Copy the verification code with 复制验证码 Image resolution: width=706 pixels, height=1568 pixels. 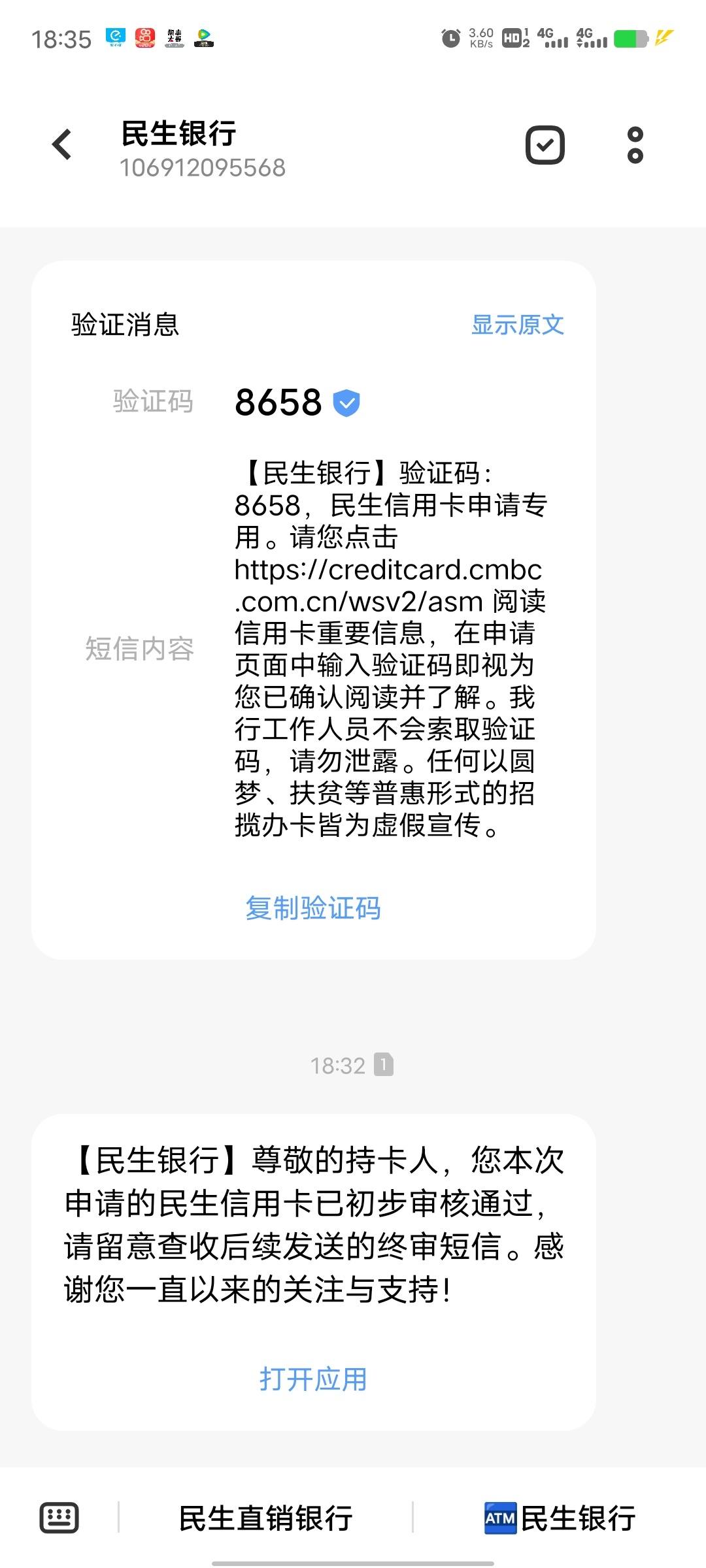[313, 908]
